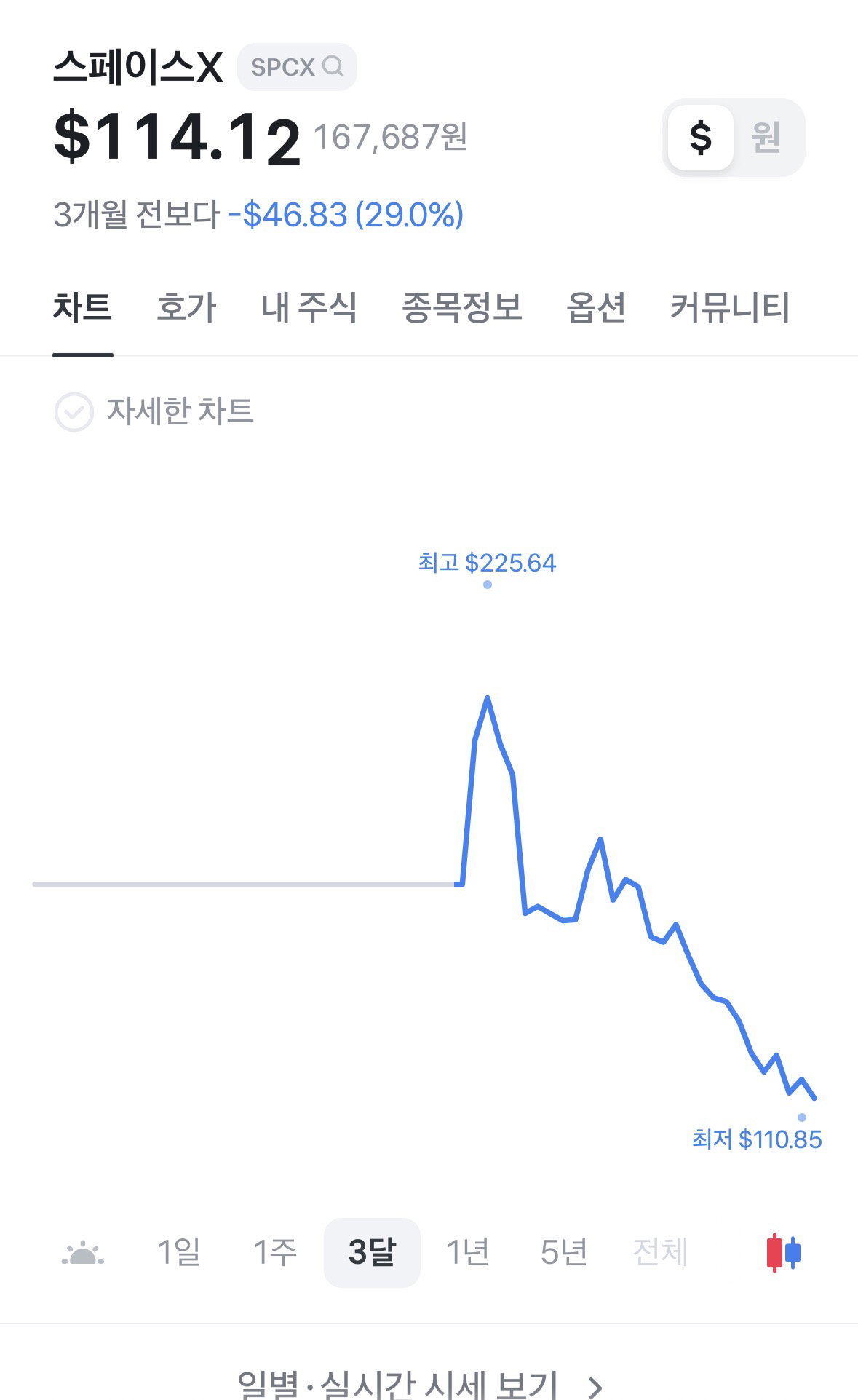Image resolution: width=858 pixels, height=1400 pixels.
Task: Switch price display to $ dollars
Action: (700, 138)
